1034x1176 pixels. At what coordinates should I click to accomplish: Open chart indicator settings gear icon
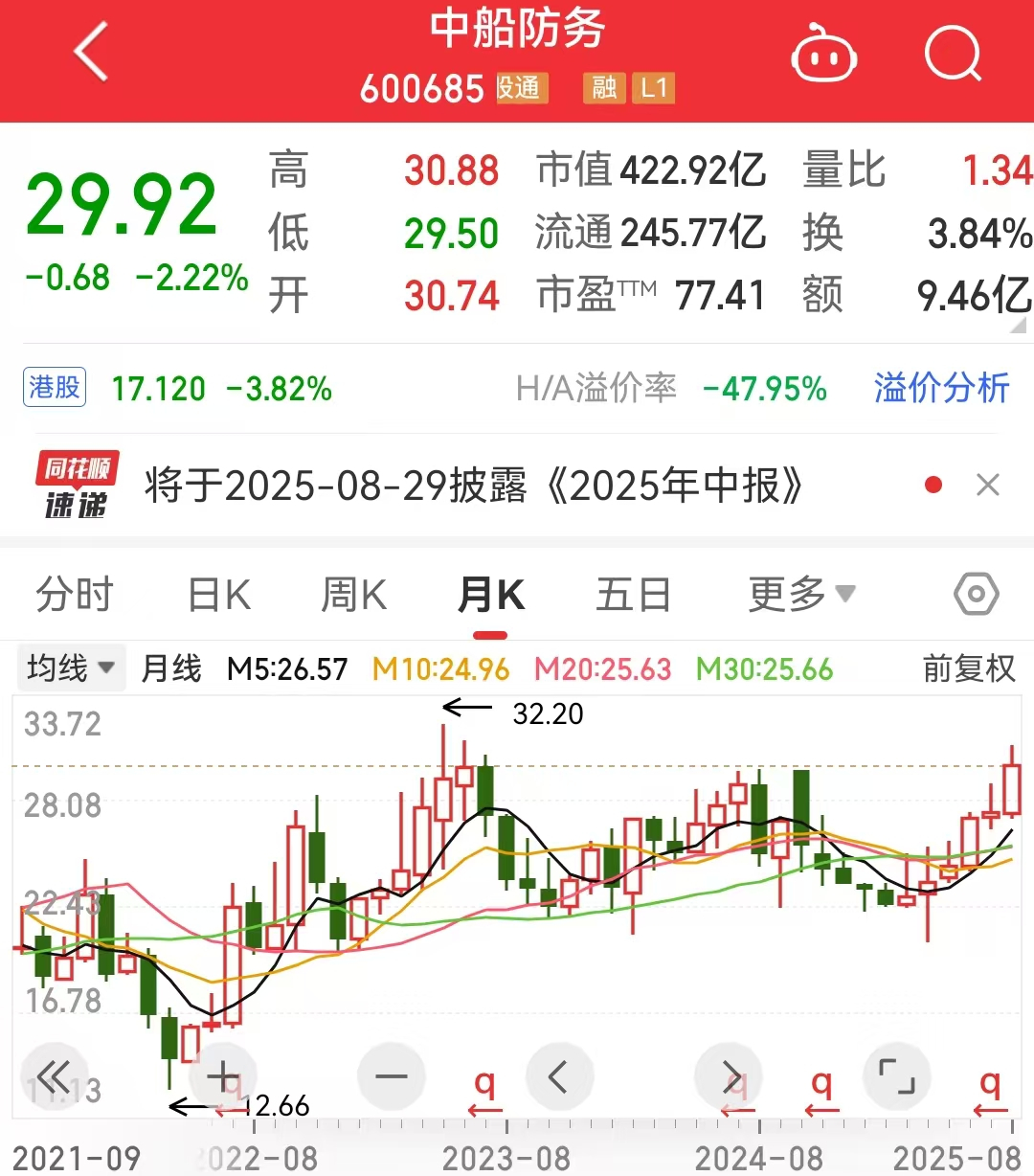pyautogui.click(x=976, y=594)
